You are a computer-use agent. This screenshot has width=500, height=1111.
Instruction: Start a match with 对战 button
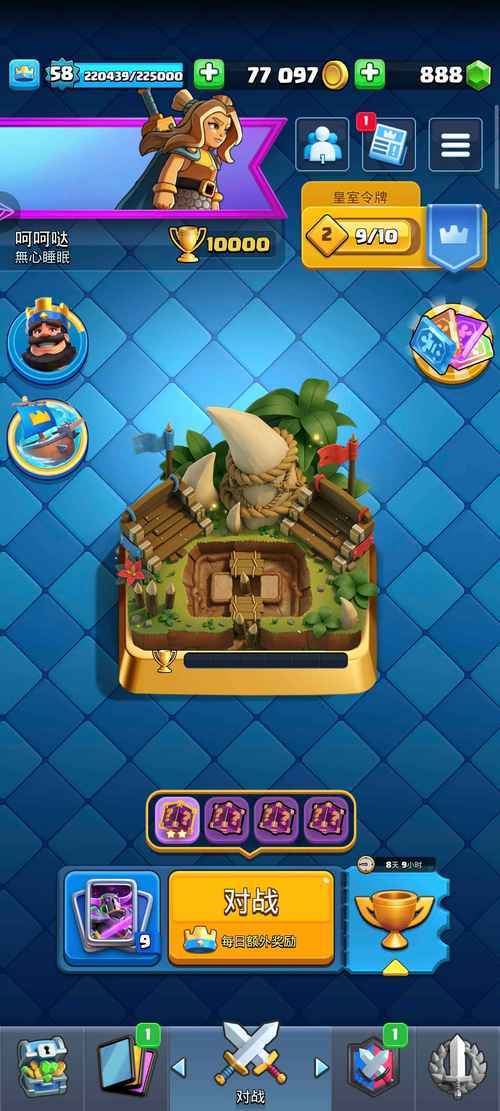[251, 917]
